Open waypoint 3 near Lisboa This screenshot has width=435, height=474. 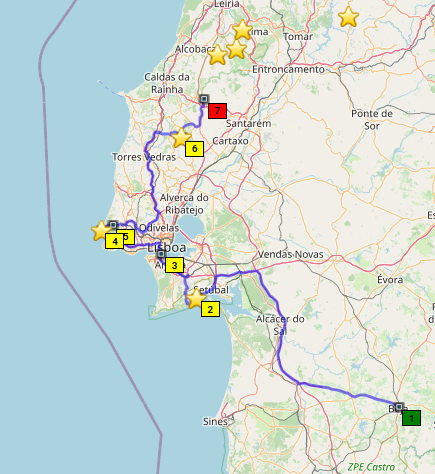(x=174, y=265)
